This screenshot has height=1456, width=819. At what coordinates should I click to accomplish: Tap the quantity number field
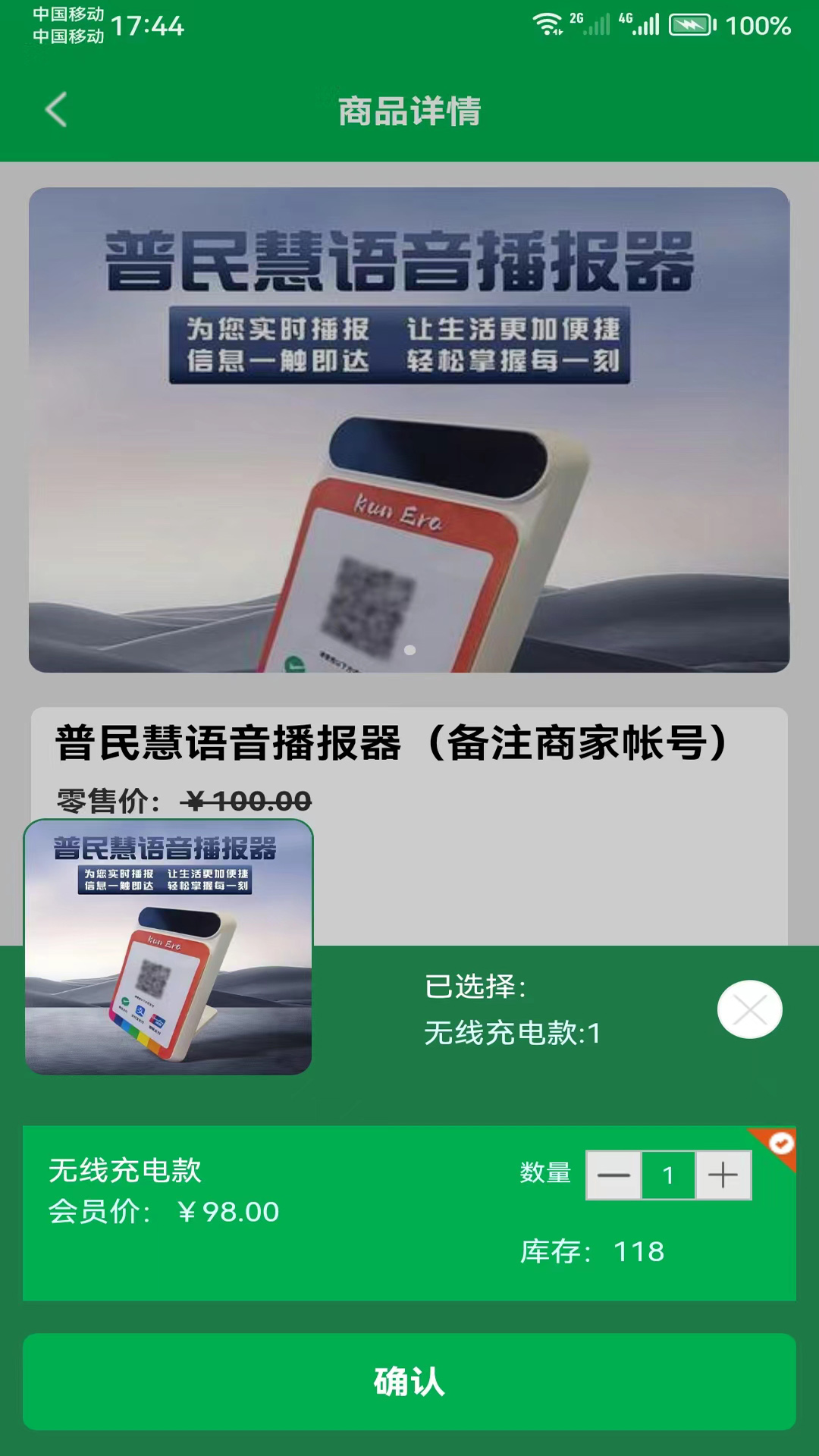tap(668, 1175)
